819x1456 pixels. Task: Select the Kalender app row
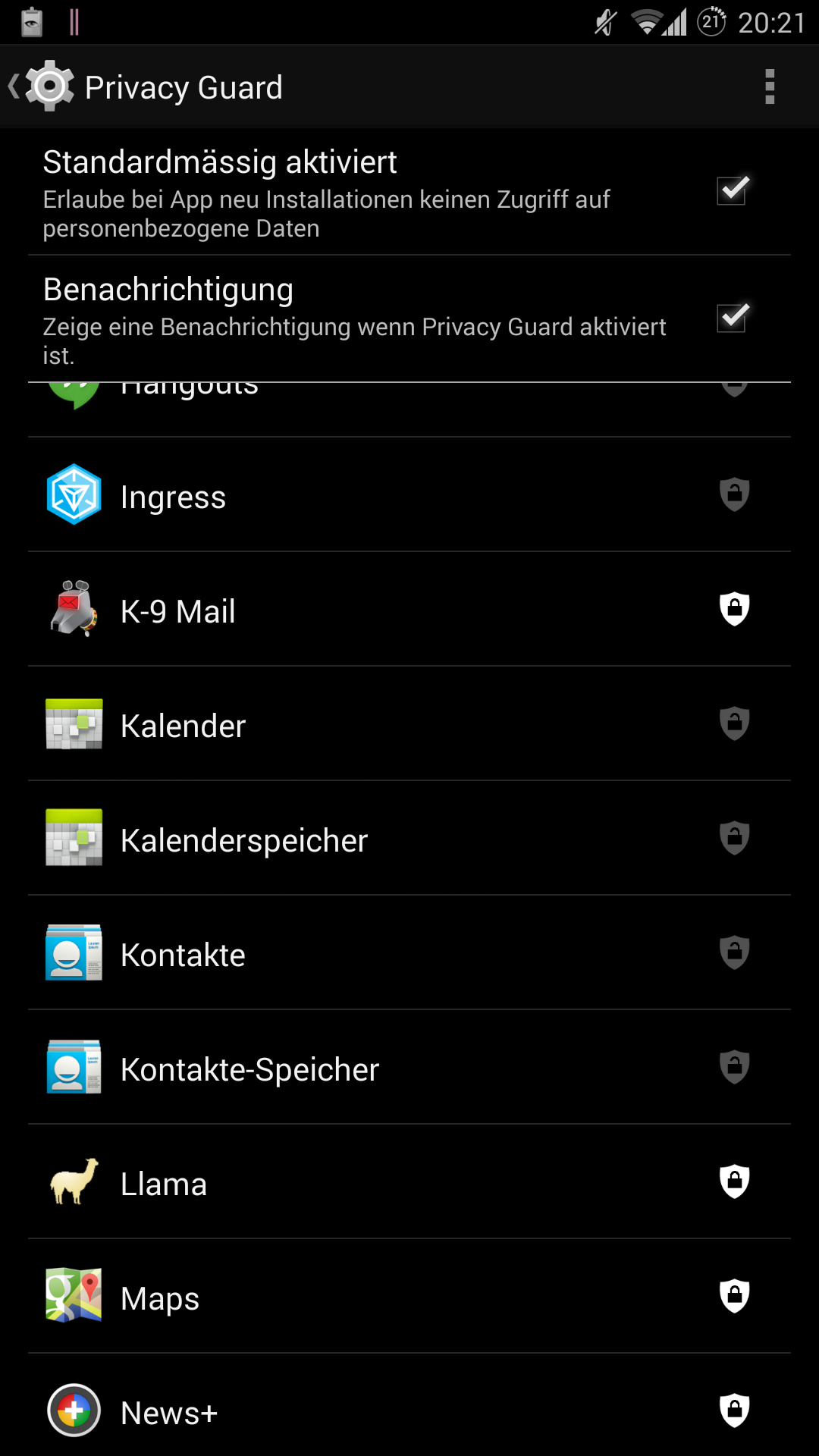pyautogui.click(x=409, y=725)
